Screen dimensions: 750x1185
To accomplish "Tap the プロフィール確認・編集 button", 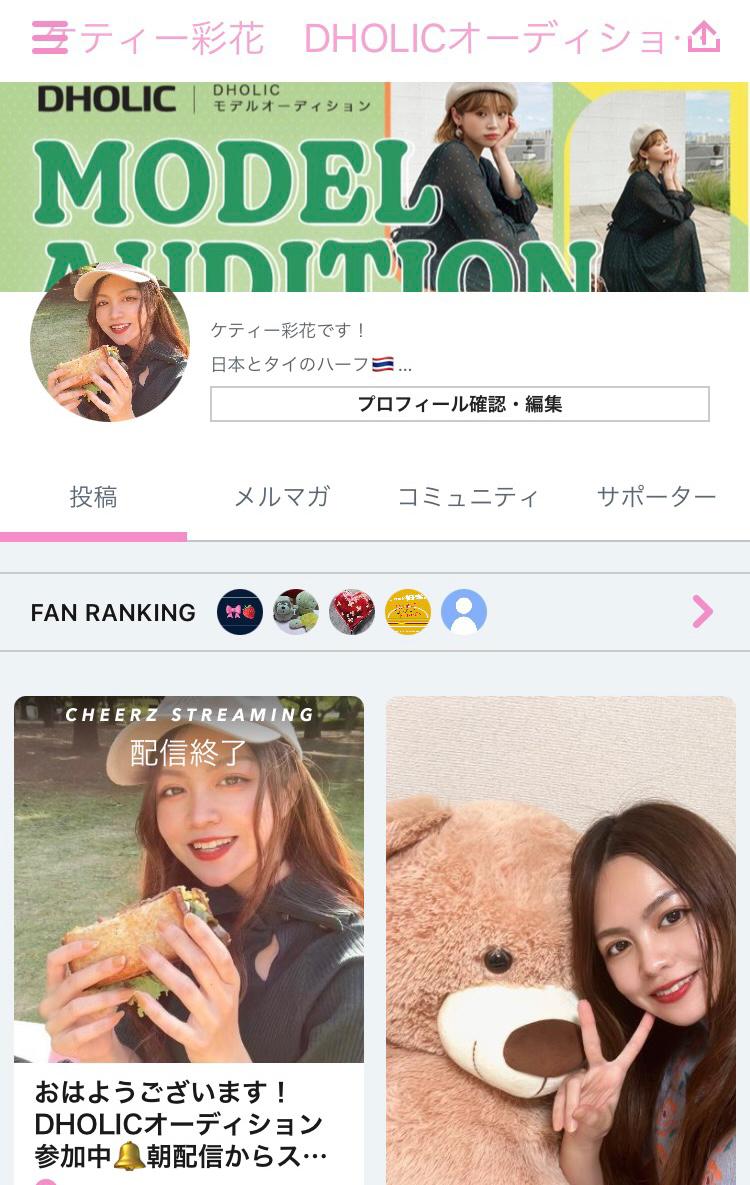I will pyautogui.click(x=459, y=404).
